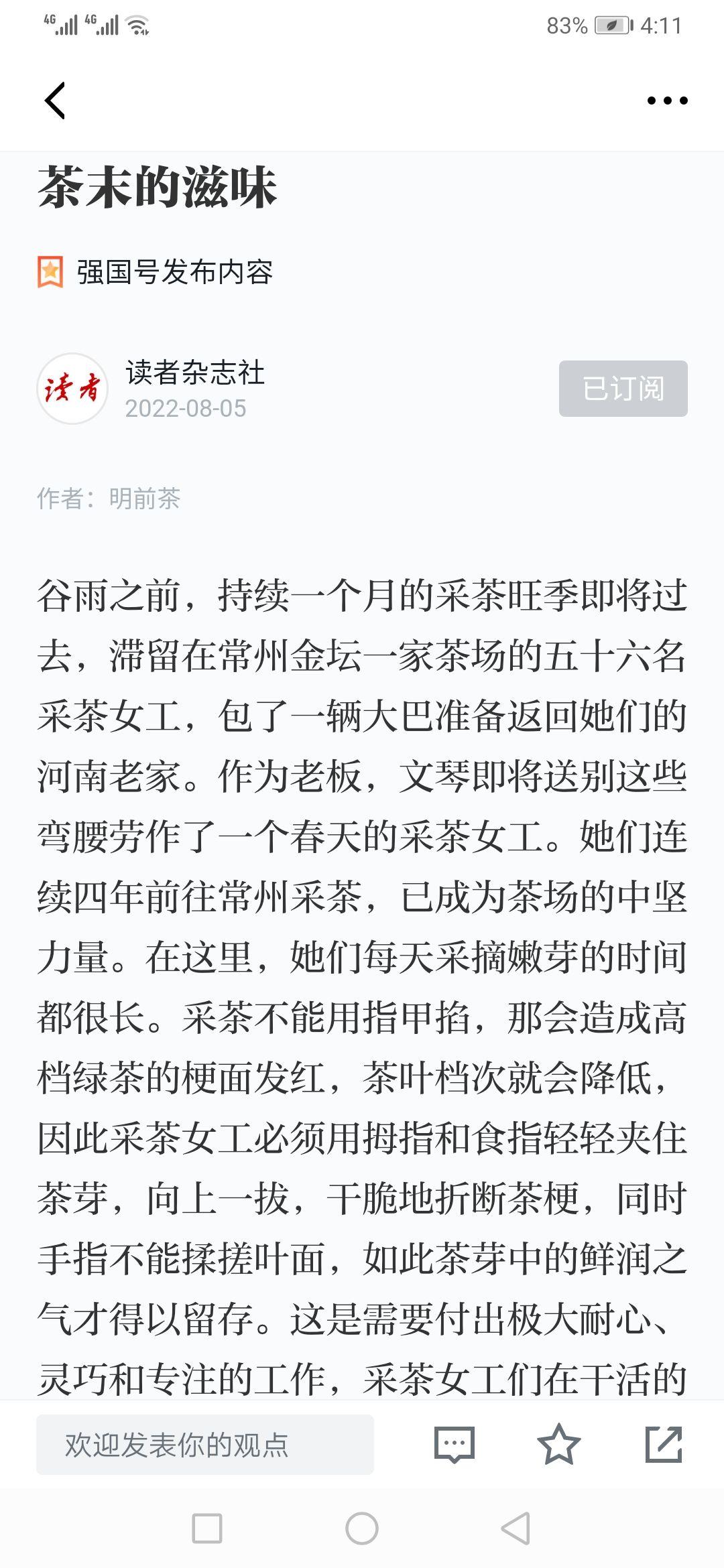Go back using the top-left arrow
724x1568 pixels.
pyautogui.click(x=55, y=101)
